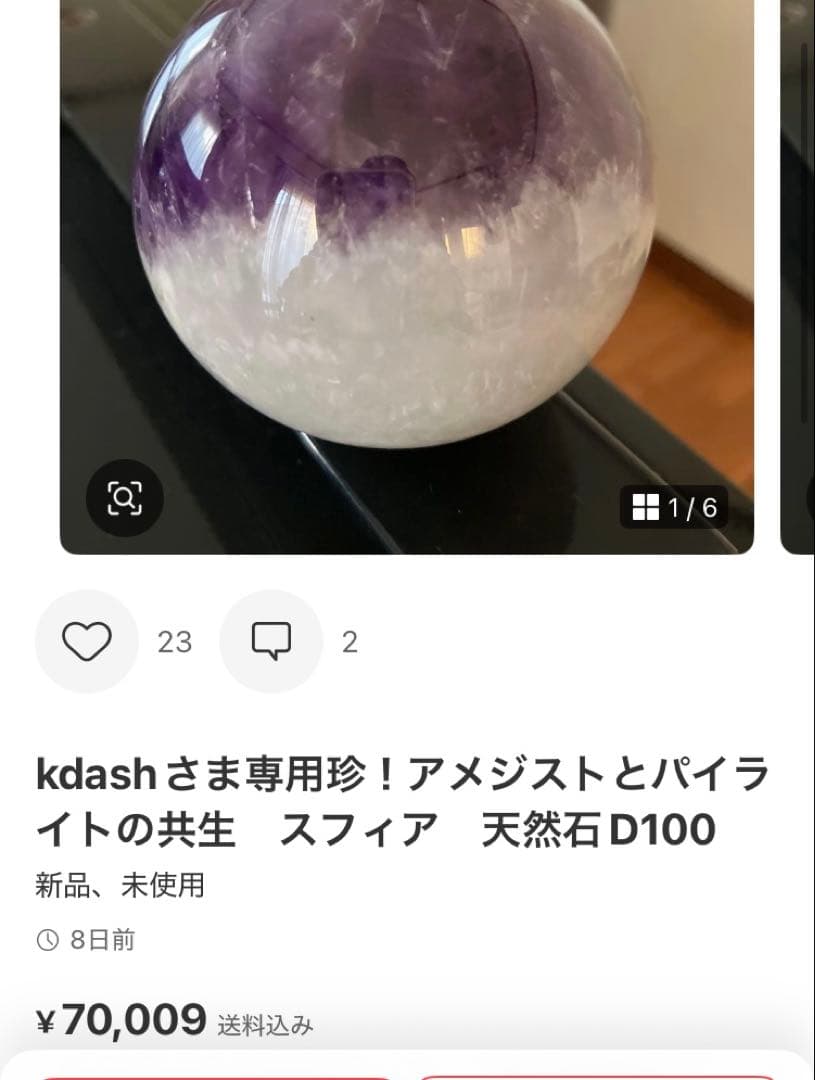Select the heart icon to favorite the listing
Viewport: 815px width, 1080px height.
tap(87, 641)
